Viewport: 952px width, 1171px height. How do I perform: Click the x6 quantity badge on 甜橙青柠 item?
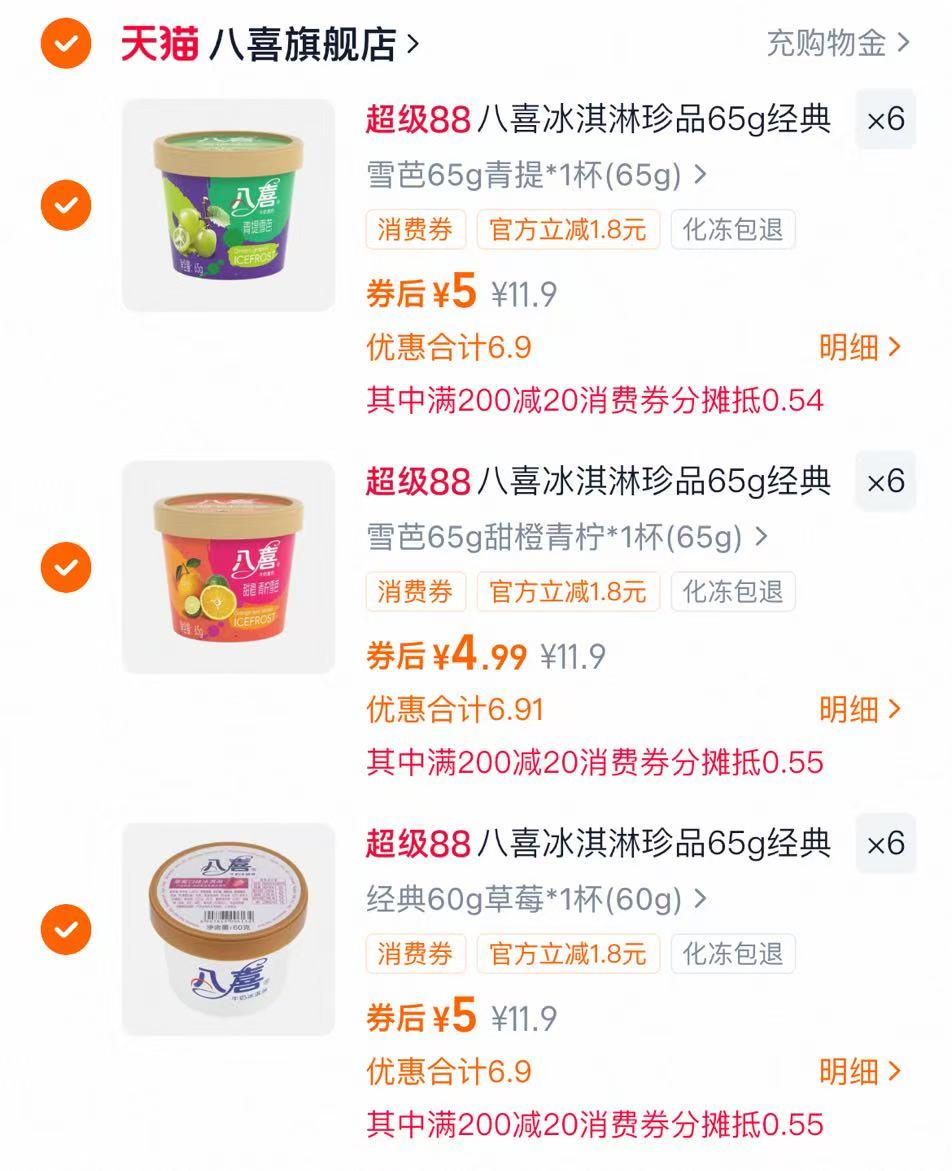point(884,481)
